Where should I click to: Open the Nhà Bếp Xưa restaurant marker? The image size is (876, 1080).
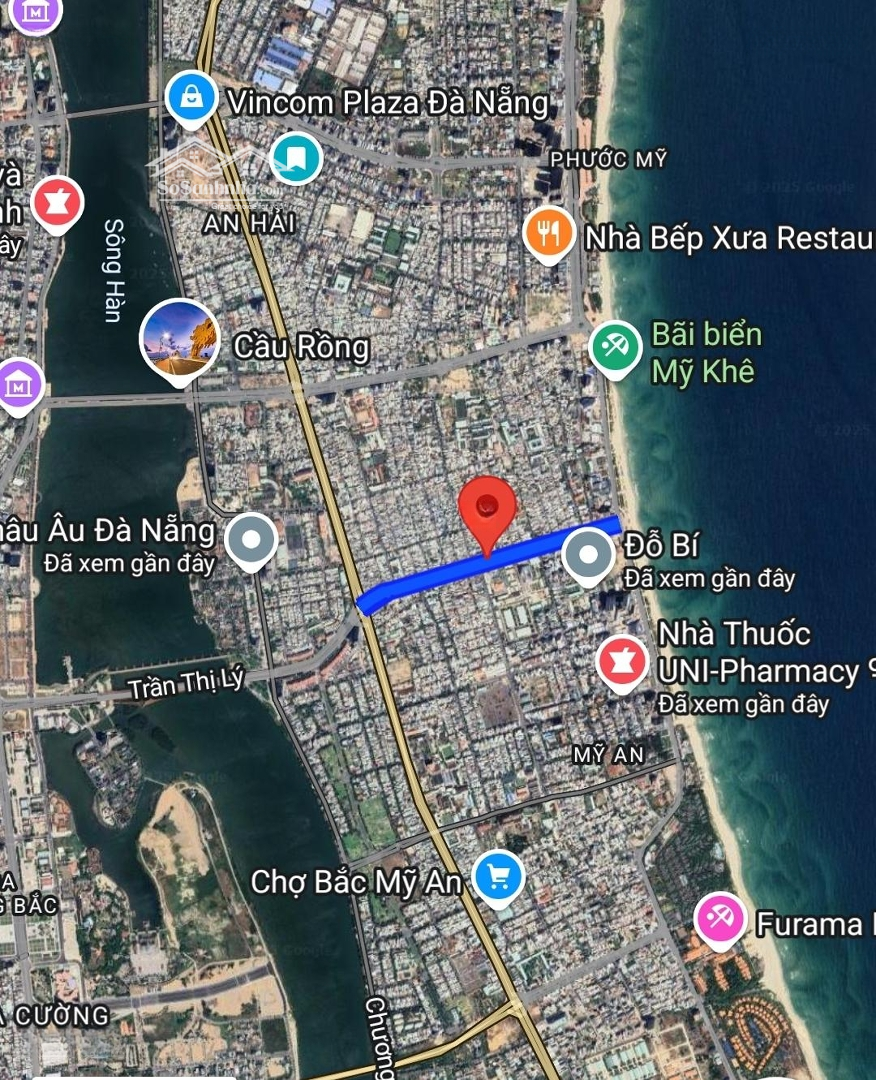tap(548, 234)
